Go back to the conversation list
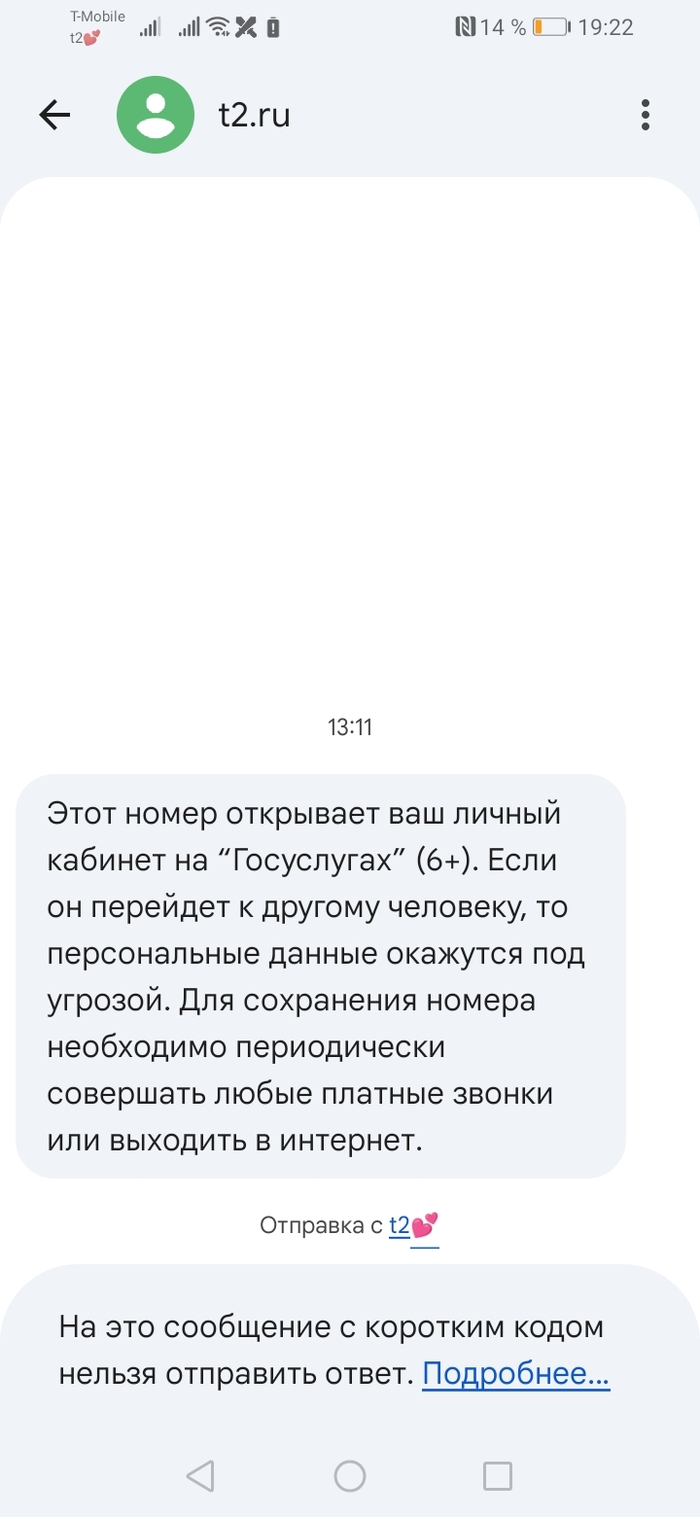Viewport: 700px width, 1517px height. (x=55, y=115)
